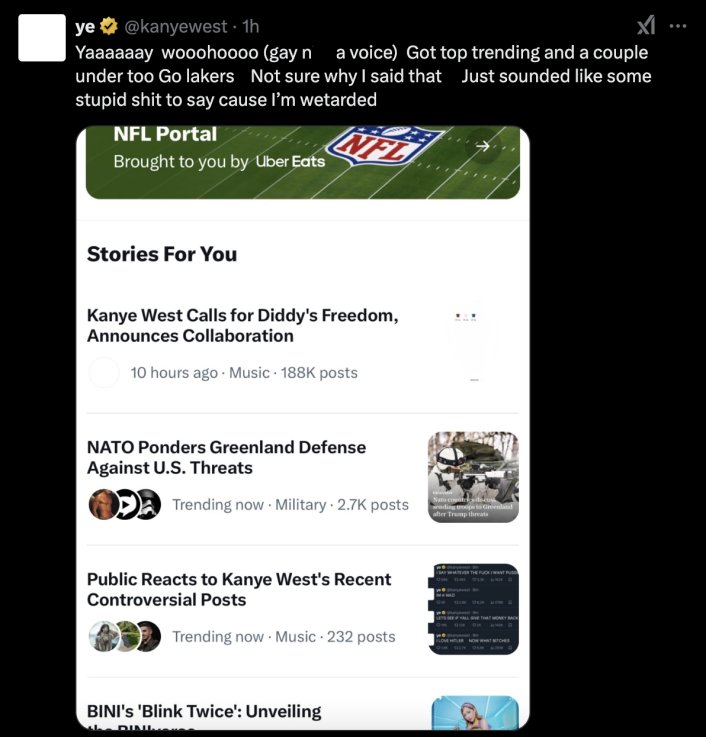Open the tweet's overflow menu
The width and height of the screenshot is (706, 737).
coord(677,27)
